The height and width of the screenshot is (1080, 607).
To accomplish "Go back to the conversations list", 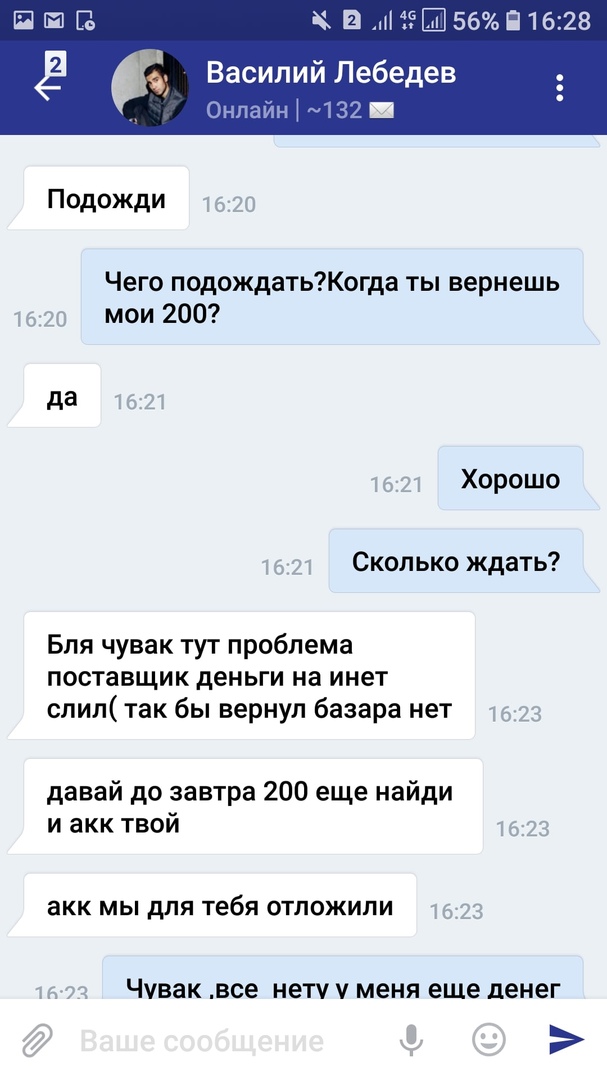I will coord(47,85).
